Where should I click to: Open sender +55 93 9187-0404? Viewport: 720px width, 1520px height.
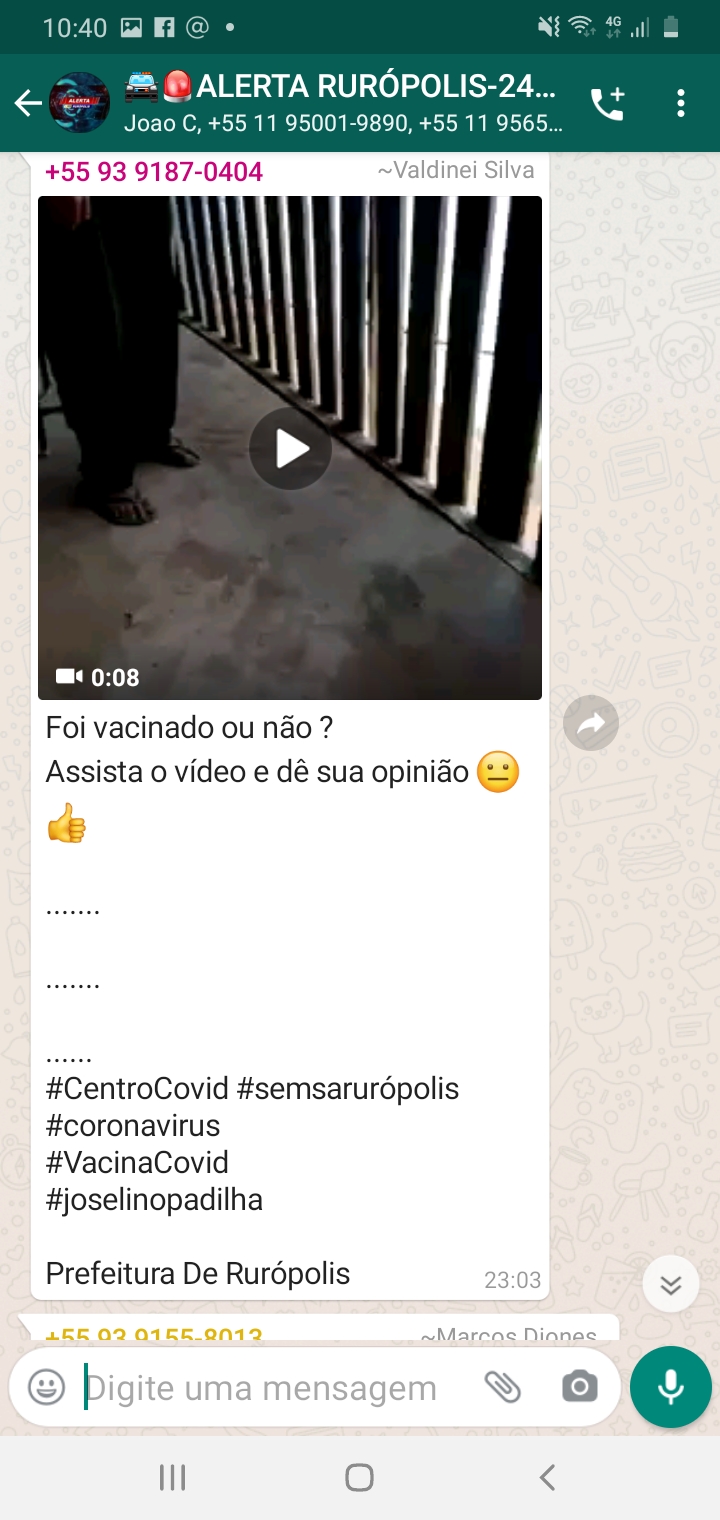[x=154, y=171]
